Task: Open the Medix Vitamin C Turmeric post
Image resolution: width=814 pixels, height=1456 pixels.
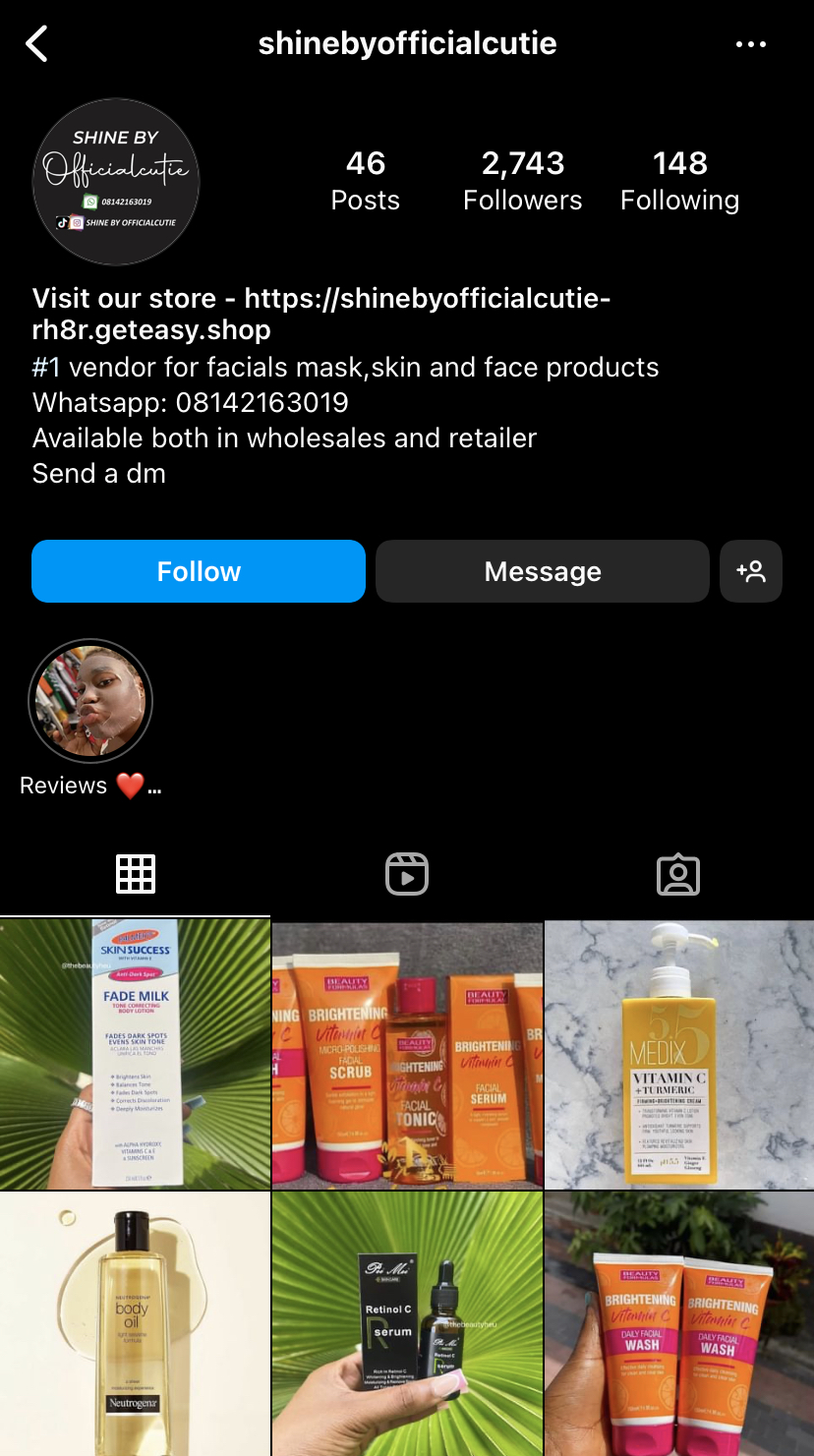Action: pos(679,1054)
